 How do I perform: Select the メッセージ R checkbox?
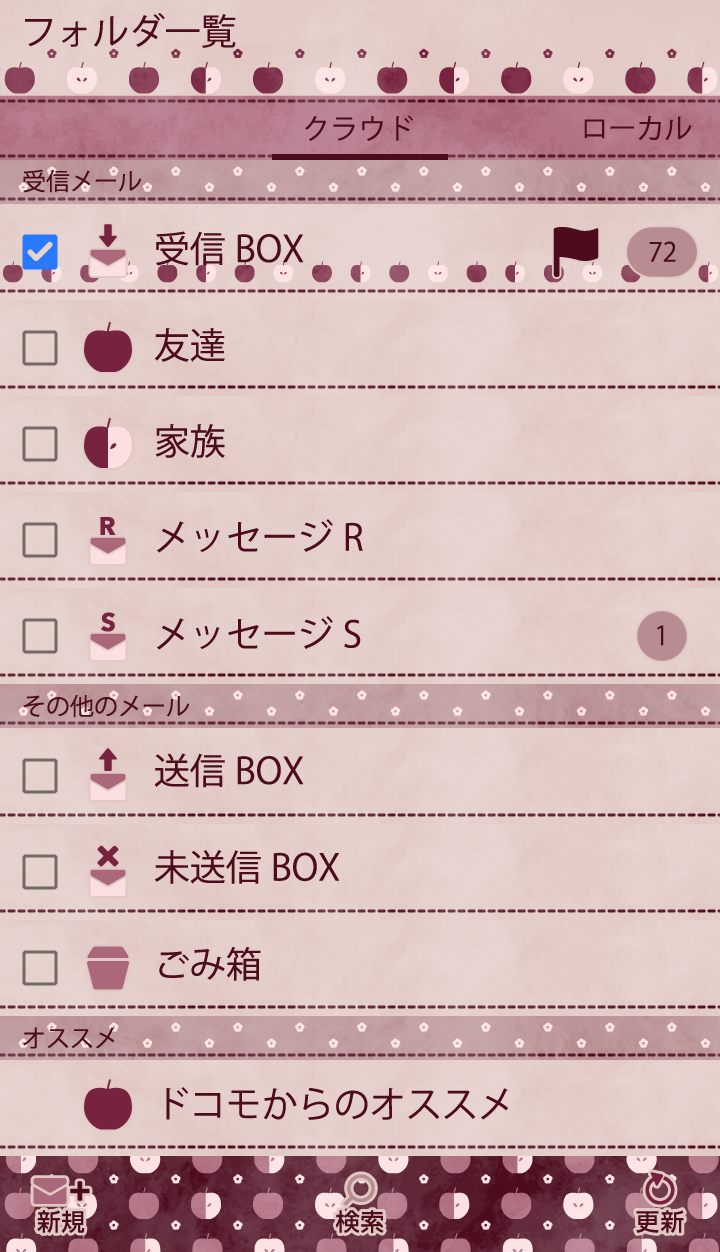point(40,540)
